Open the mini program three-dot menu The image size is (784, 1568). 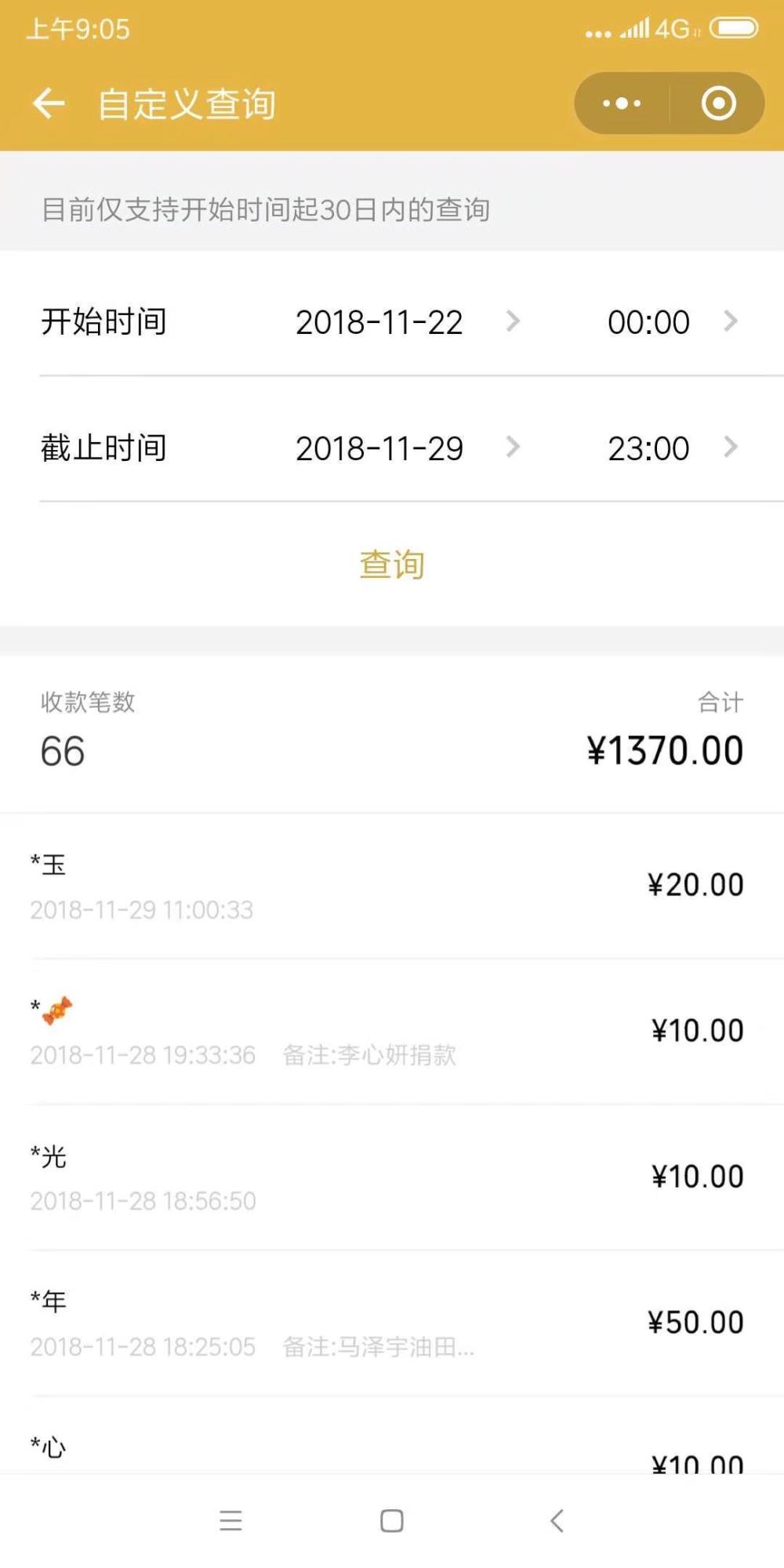pyautogui.click(x=622, y=103)
